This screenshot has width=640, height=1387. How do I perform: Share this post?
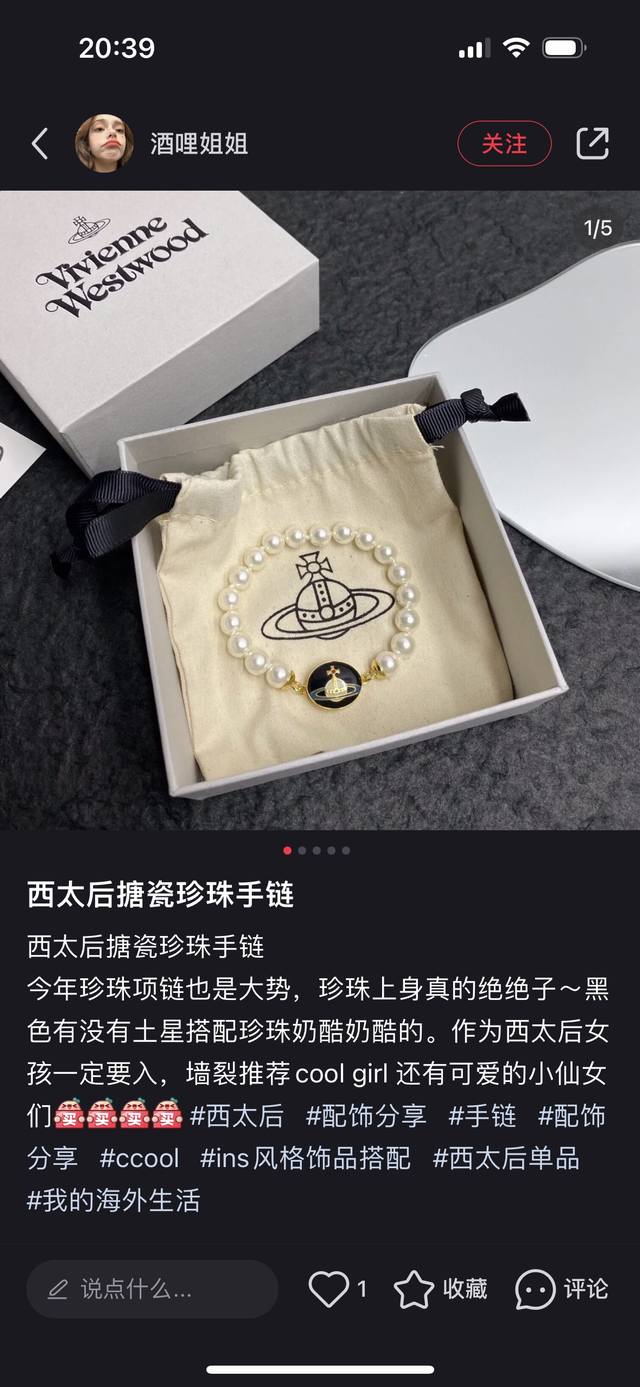(x=592, y=144)
